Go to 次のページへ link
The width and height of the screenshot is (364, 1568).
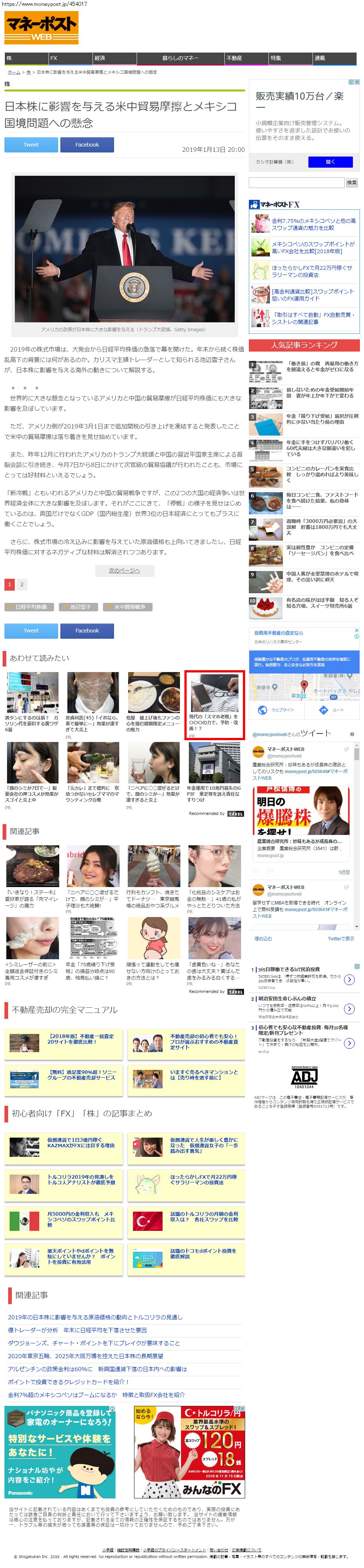124,570
